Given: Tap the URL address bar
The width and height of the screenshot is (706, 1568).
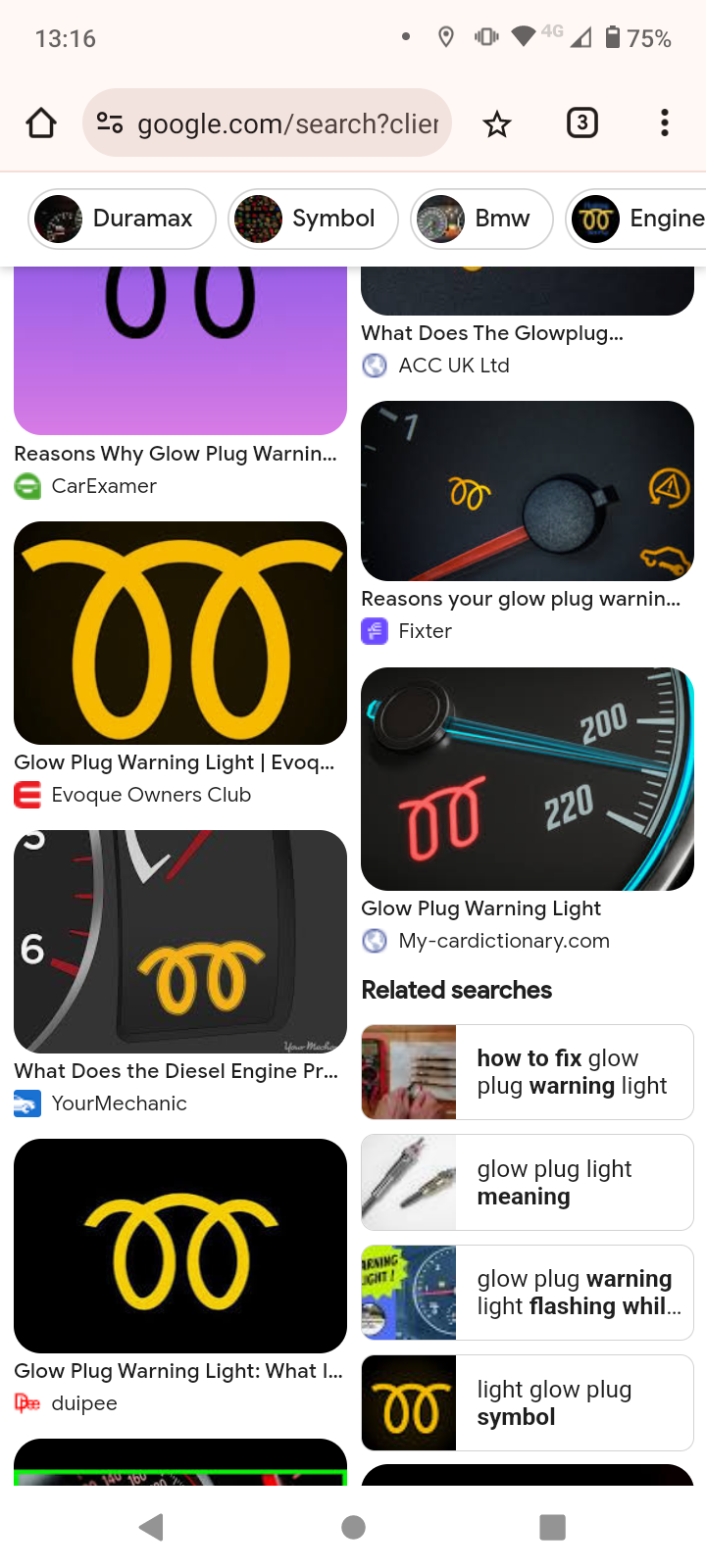Looking at the screenshot, I should pyautogui.click(x=284, y=123).
